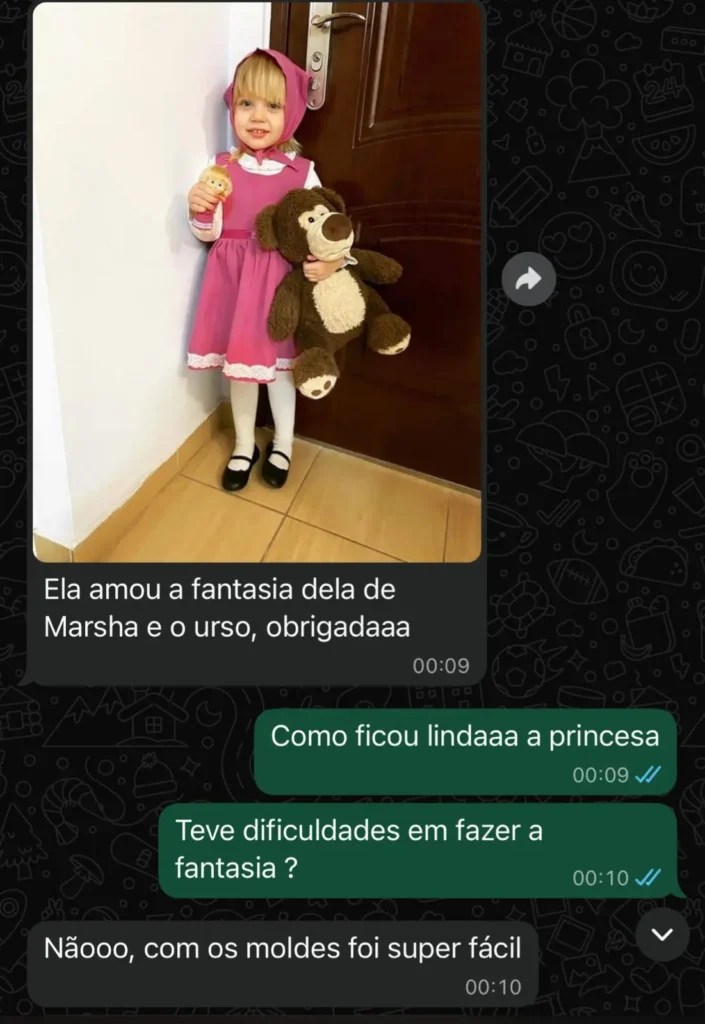Forward the received photo message
This screenshot has width=705, height=1024.
coord(527,281)
